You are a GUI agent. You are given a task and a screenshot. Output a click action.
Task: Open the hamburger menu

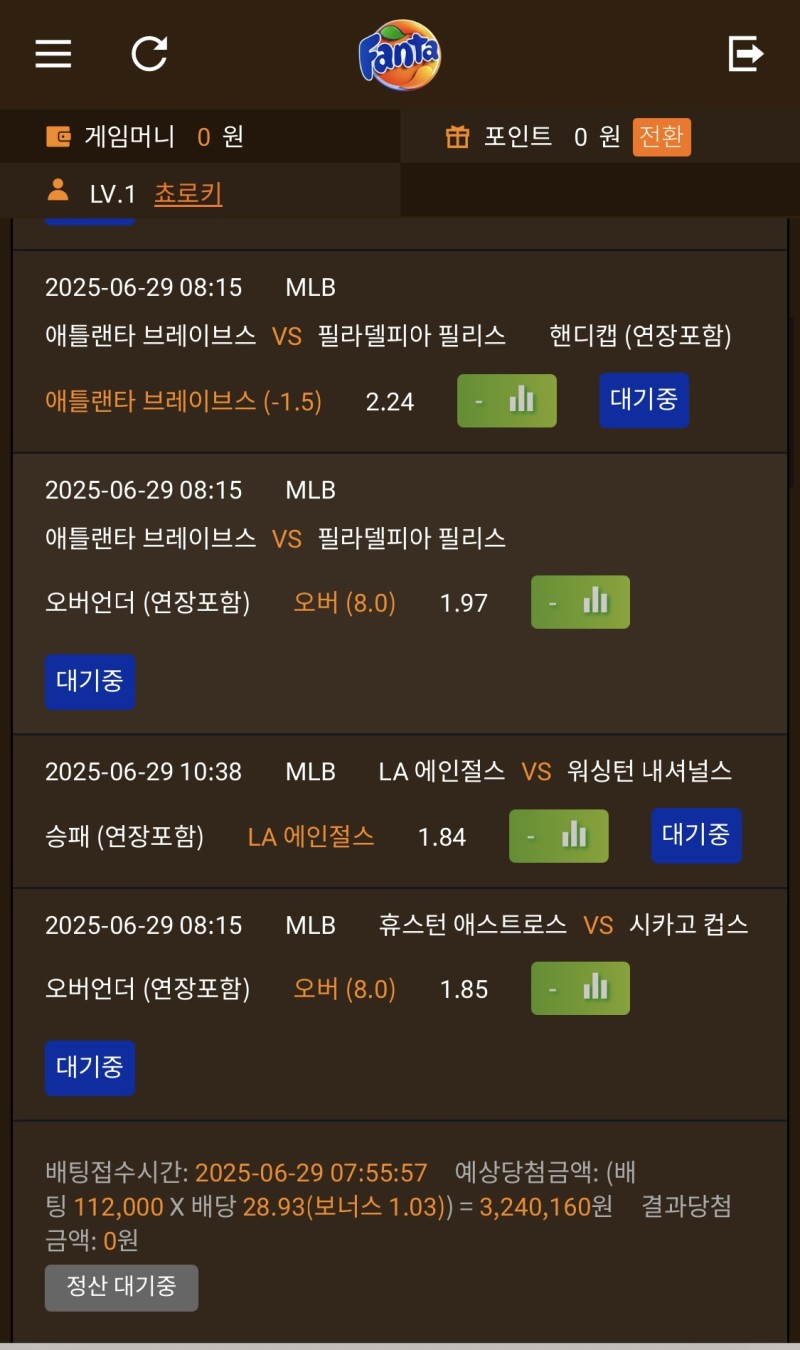[x=53, y=54]
